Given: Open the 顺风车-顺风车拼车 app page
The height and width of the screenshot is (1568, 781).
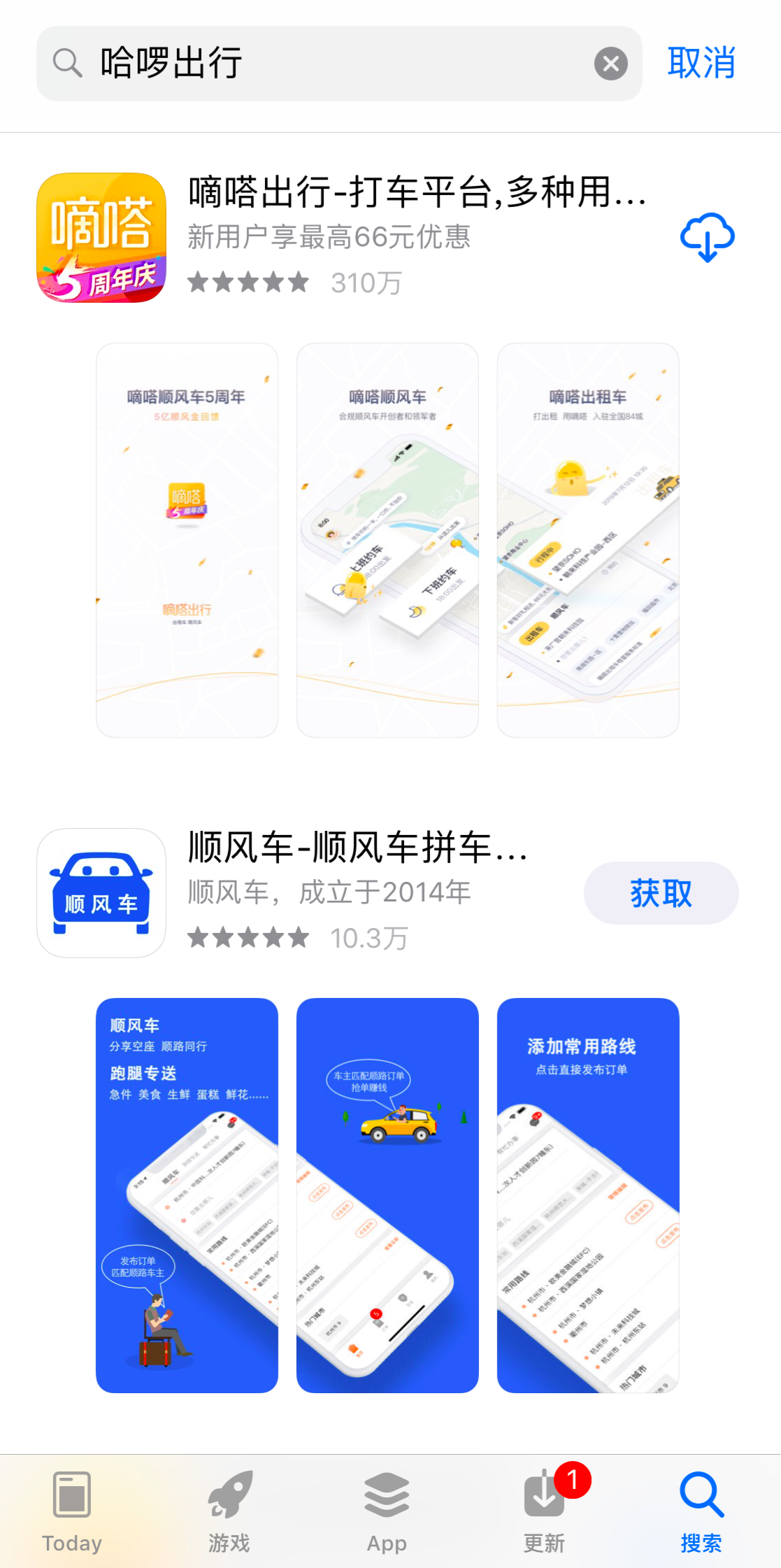Looking at the screenshot, I should pyautogui.click(x=357, y=848).
